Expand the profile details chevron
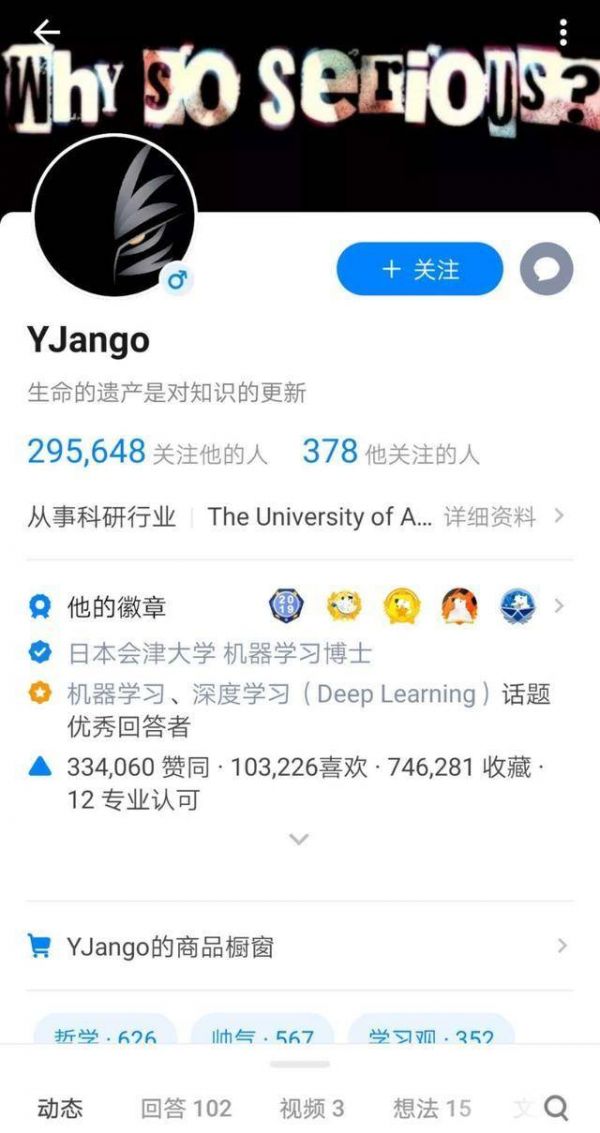The width and height of the screenshot is (600, 1133). tap(299, 840)
